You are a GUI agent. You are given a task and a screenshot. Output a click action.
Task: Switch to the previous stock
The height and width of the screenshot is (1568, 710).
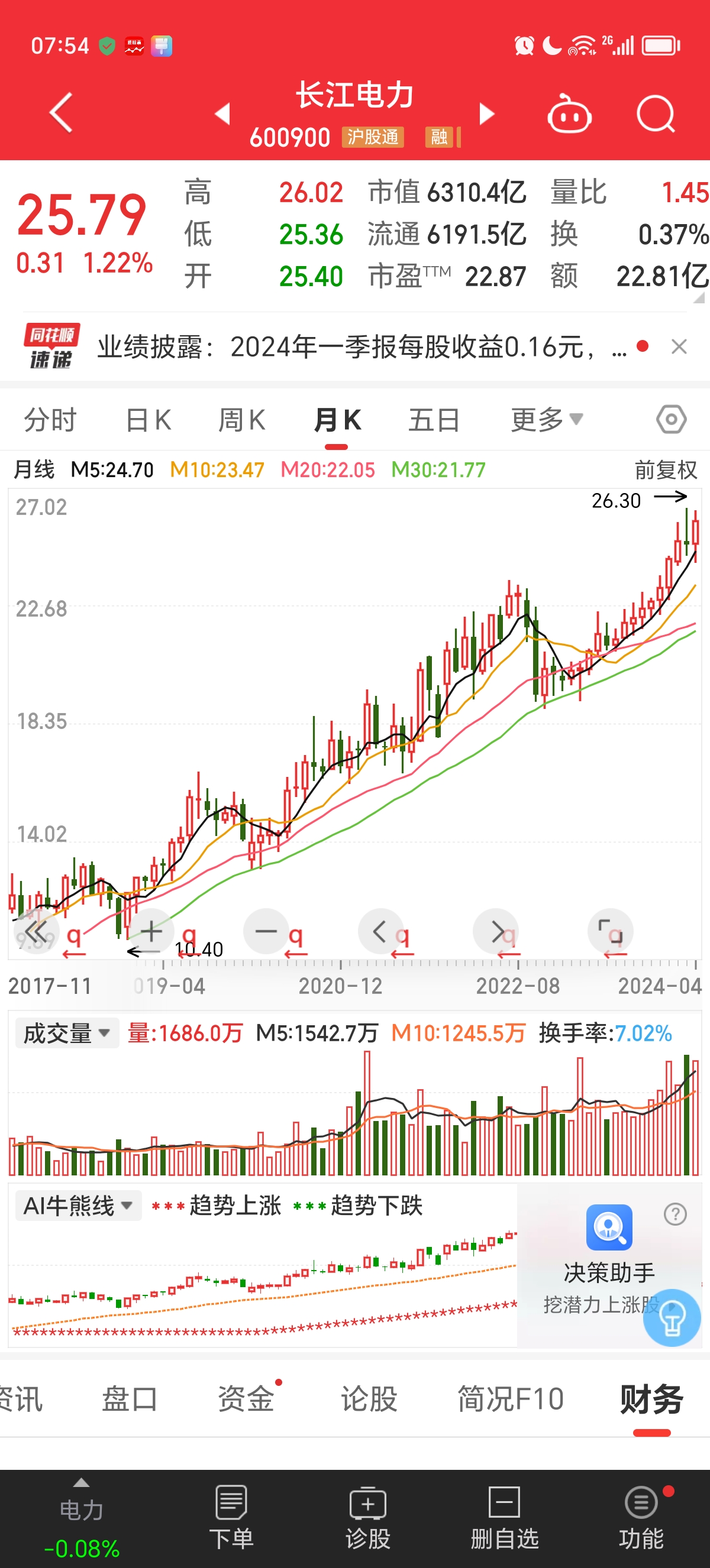[223, 114]
